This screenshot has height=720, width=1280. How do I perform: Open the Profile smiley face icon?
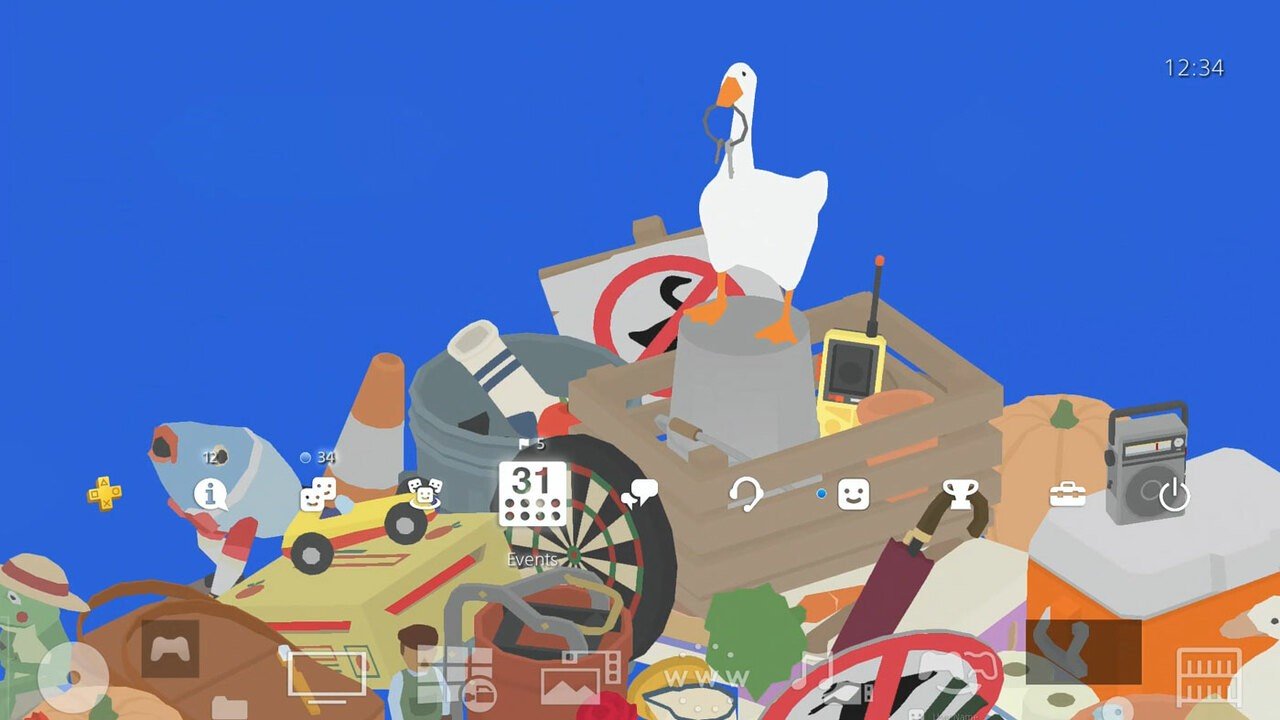coord(853,494)
